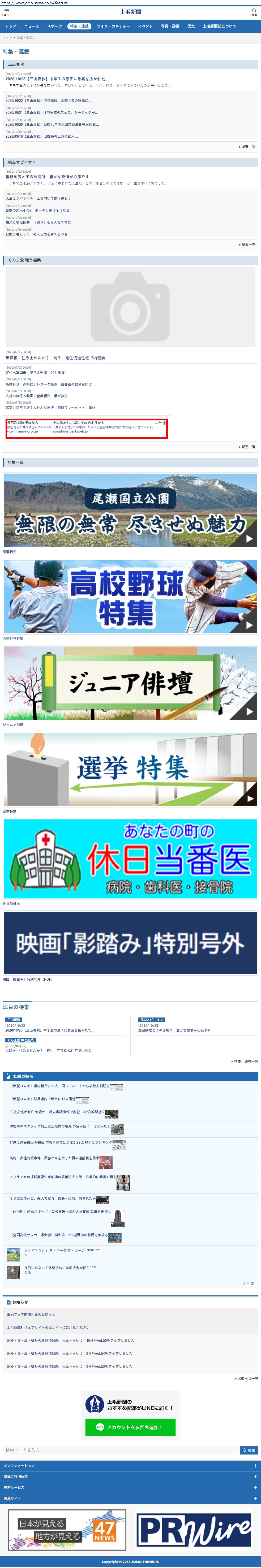The height and width of the screenshot is (1568, 261).
Task: Open 黒保根 住みませんか article
Action: 55,358
